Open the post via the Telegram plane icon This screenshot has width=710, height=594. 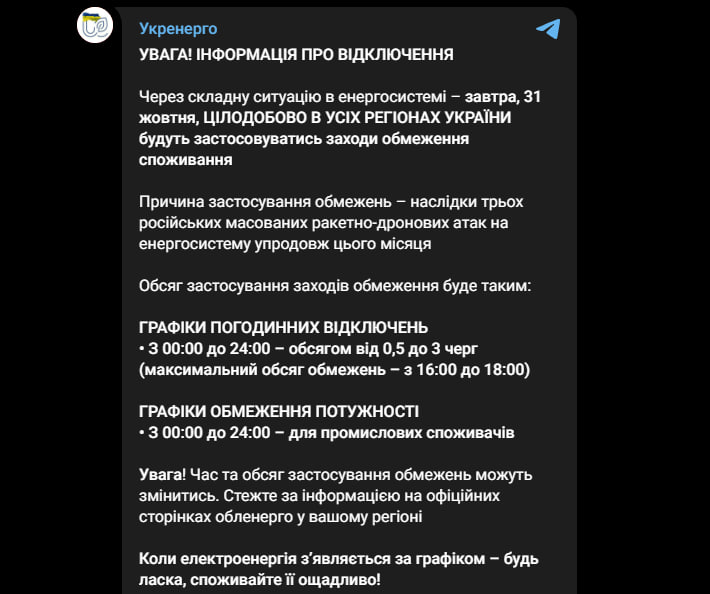pos(547,29)
